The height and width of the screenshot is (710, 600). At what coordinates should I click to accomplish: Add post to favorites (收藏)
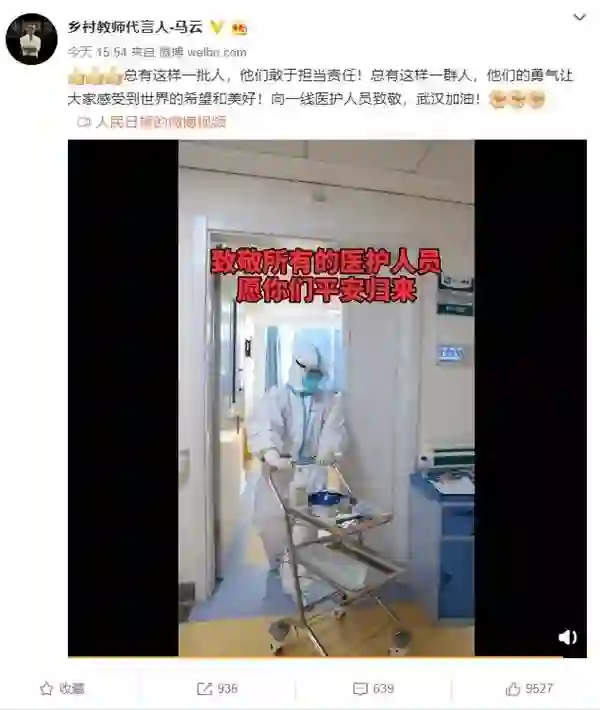[x=62, y=689]
